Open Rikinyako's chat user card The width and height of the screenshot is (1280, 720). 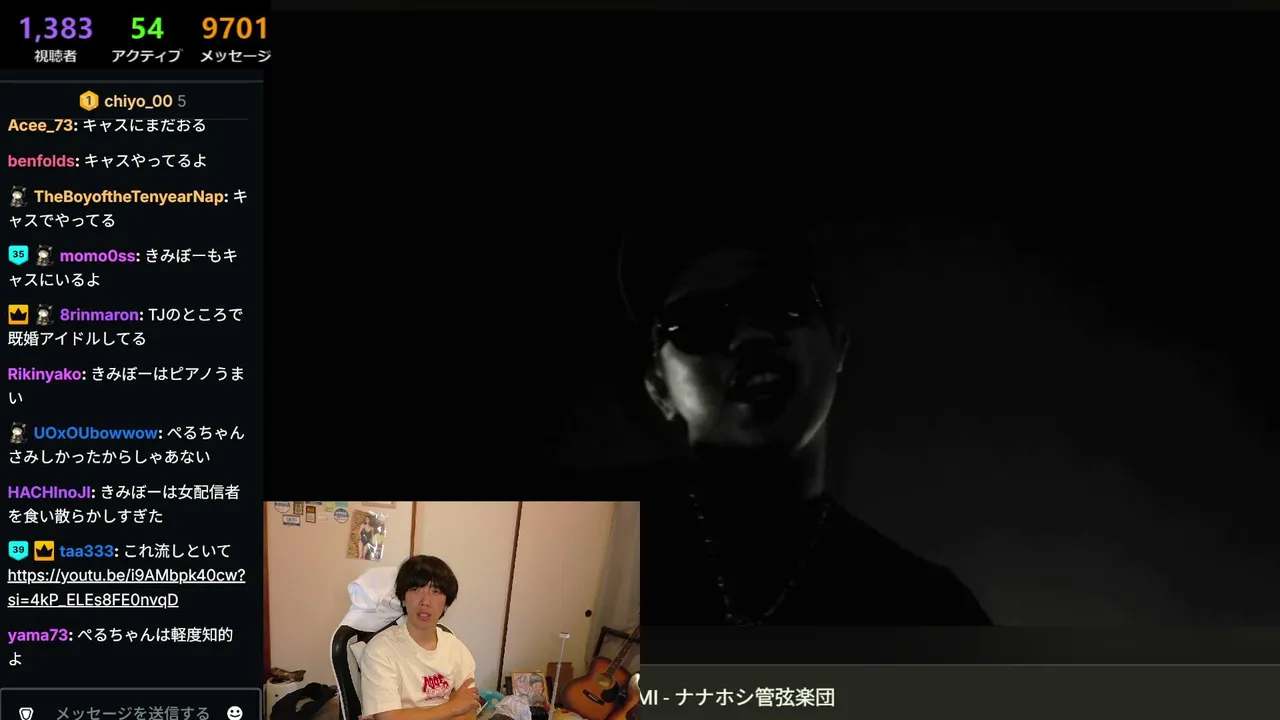coord(45,374)
